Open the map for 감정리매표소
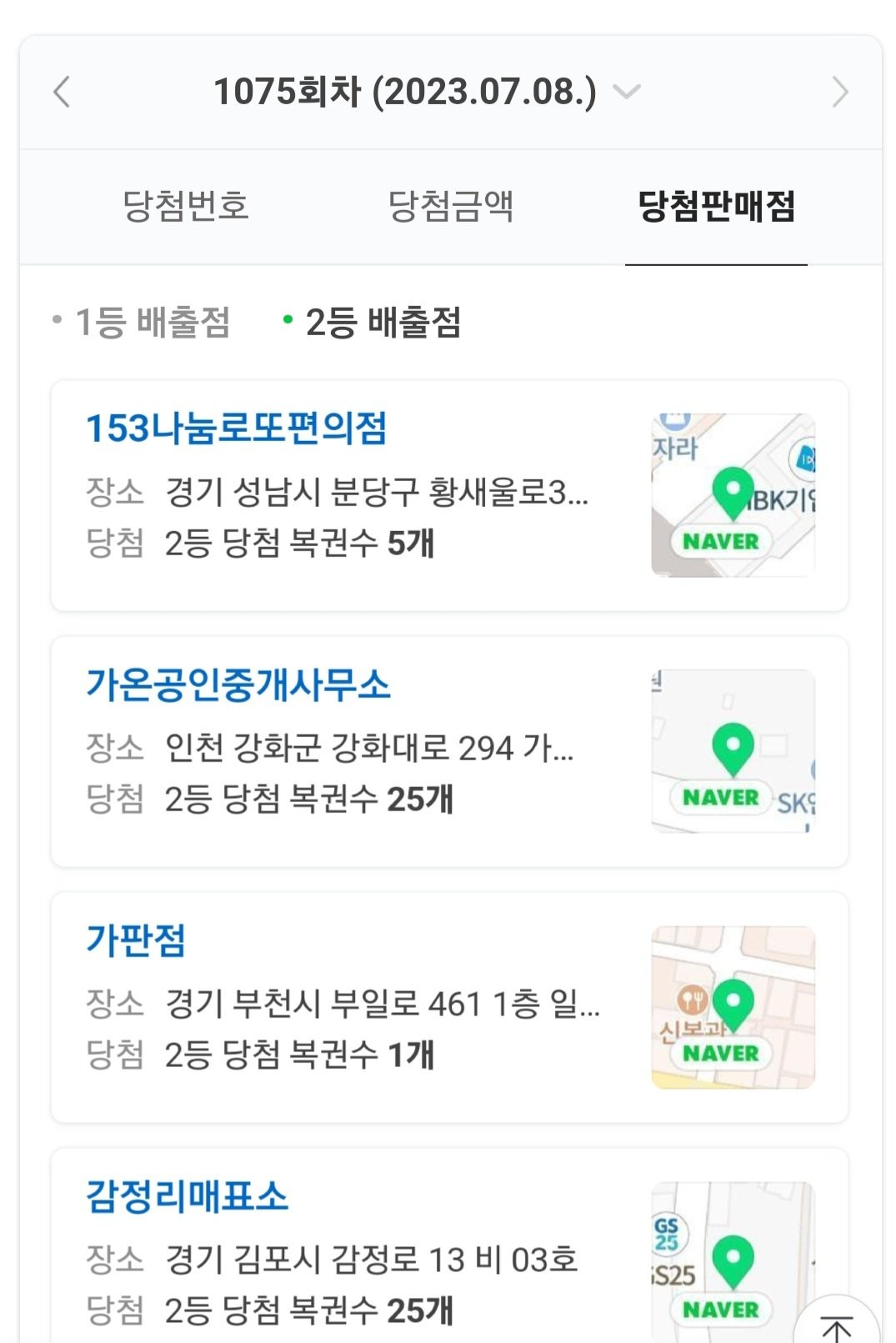896x1343 pixels. [x=733, y=1263]
